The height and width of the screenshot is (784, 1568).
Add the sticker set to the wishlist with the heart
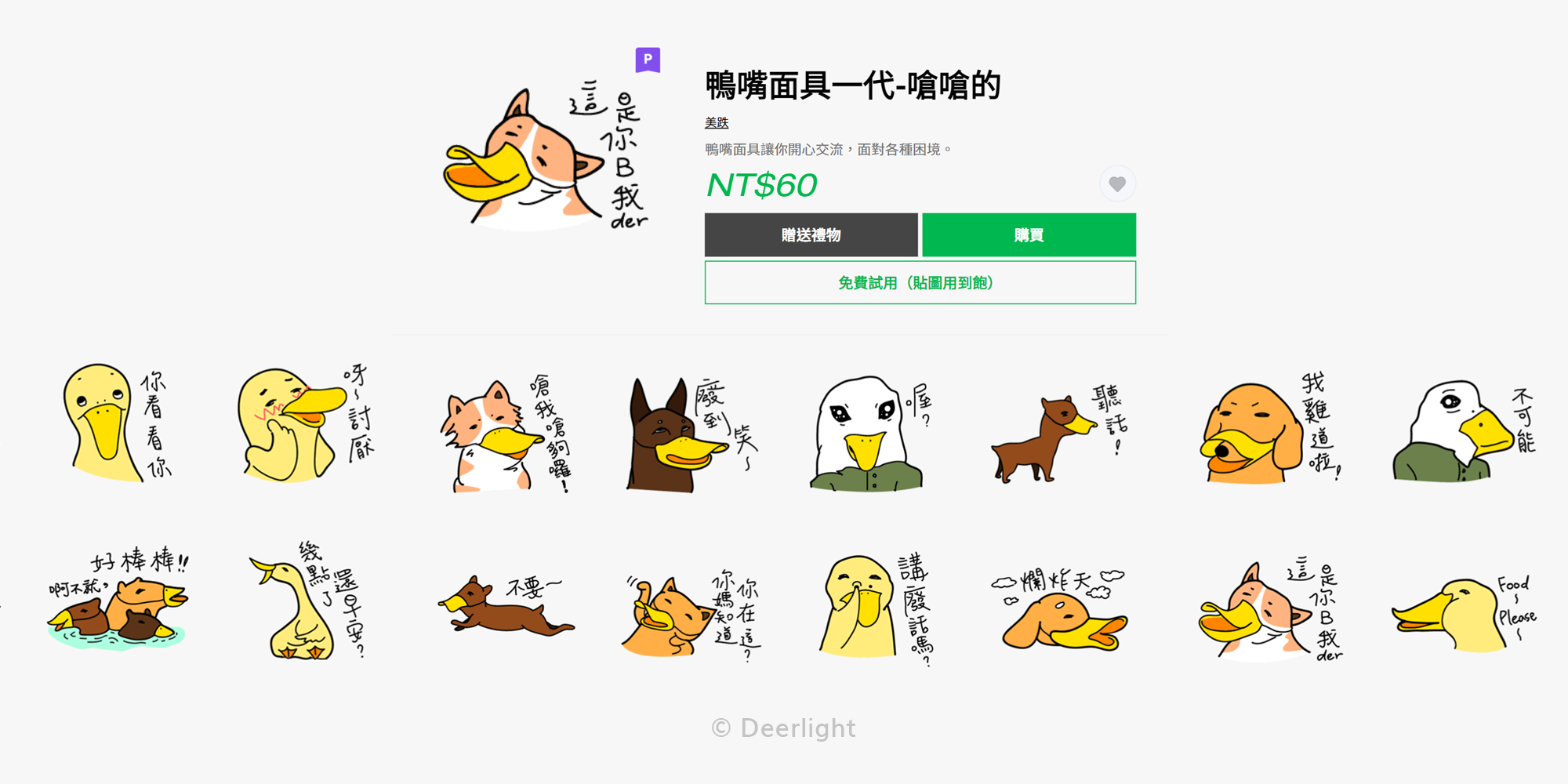coord(1116,184)
